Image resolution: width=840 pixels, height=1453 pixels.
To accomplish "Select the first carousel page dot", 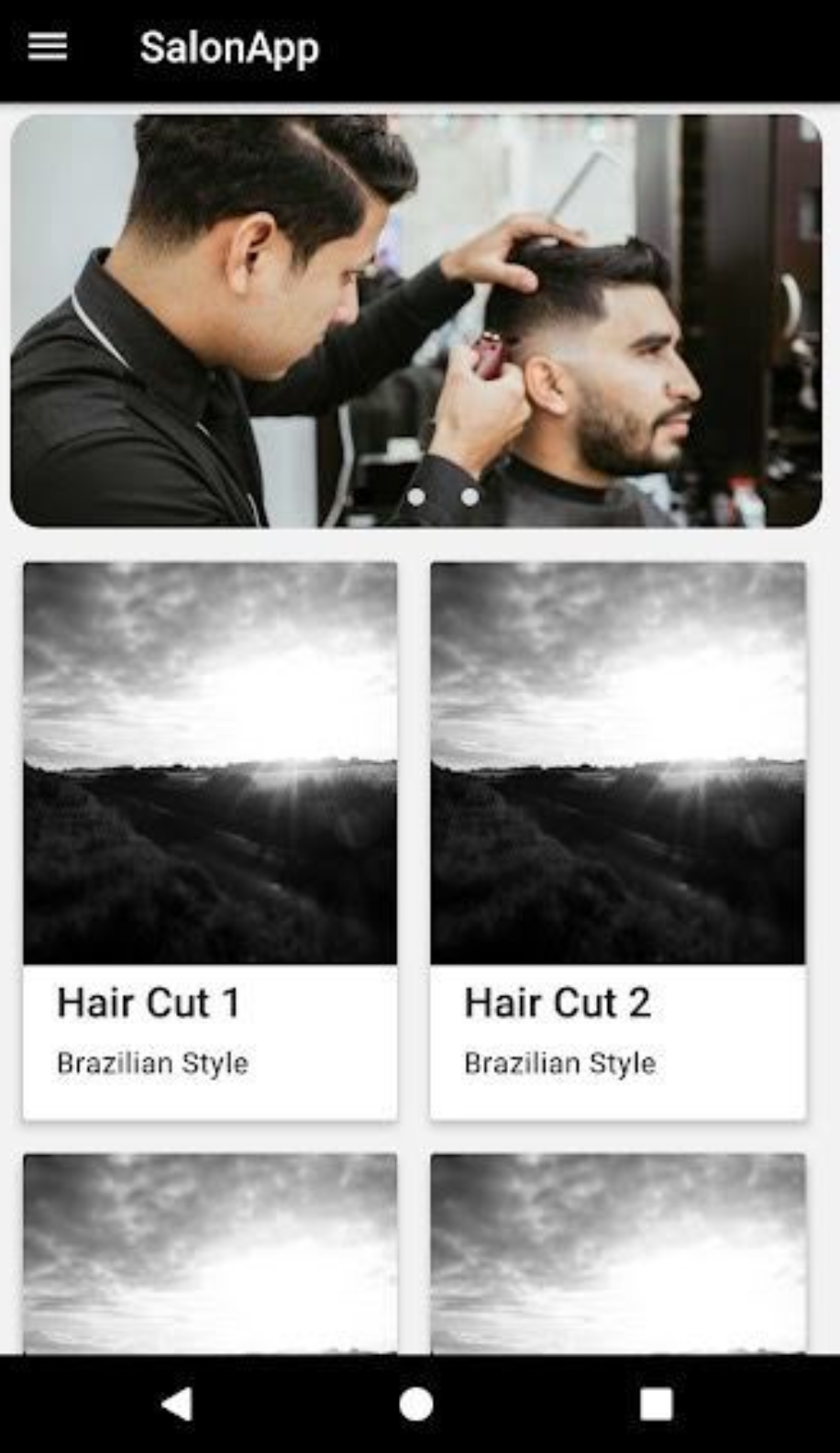I will tap(416, 497).
